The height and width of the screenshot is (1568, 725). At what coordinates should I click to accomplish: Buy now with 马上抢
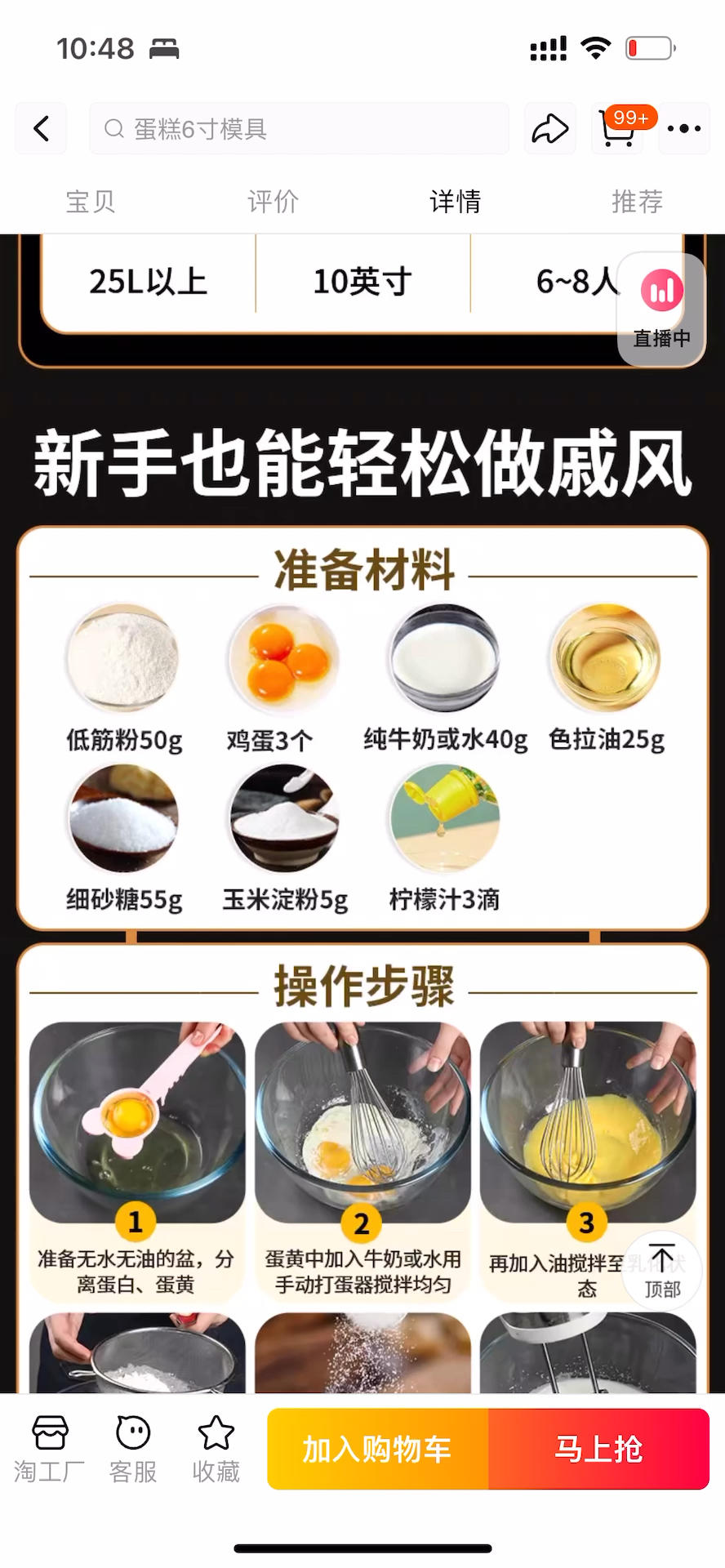(x=598, y=1449)
